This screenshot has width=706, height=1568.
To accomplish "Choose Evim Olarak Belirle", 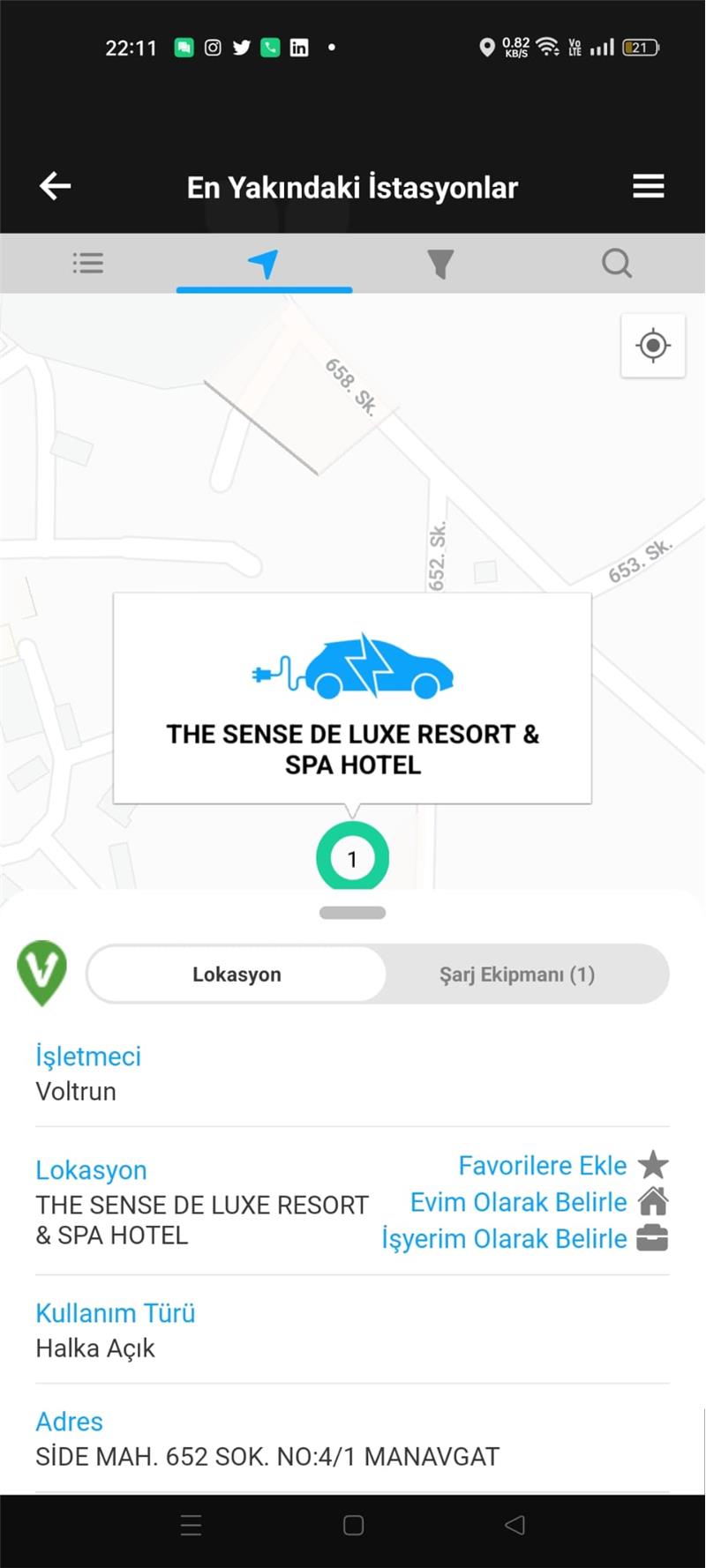I will click(538, 1202).
